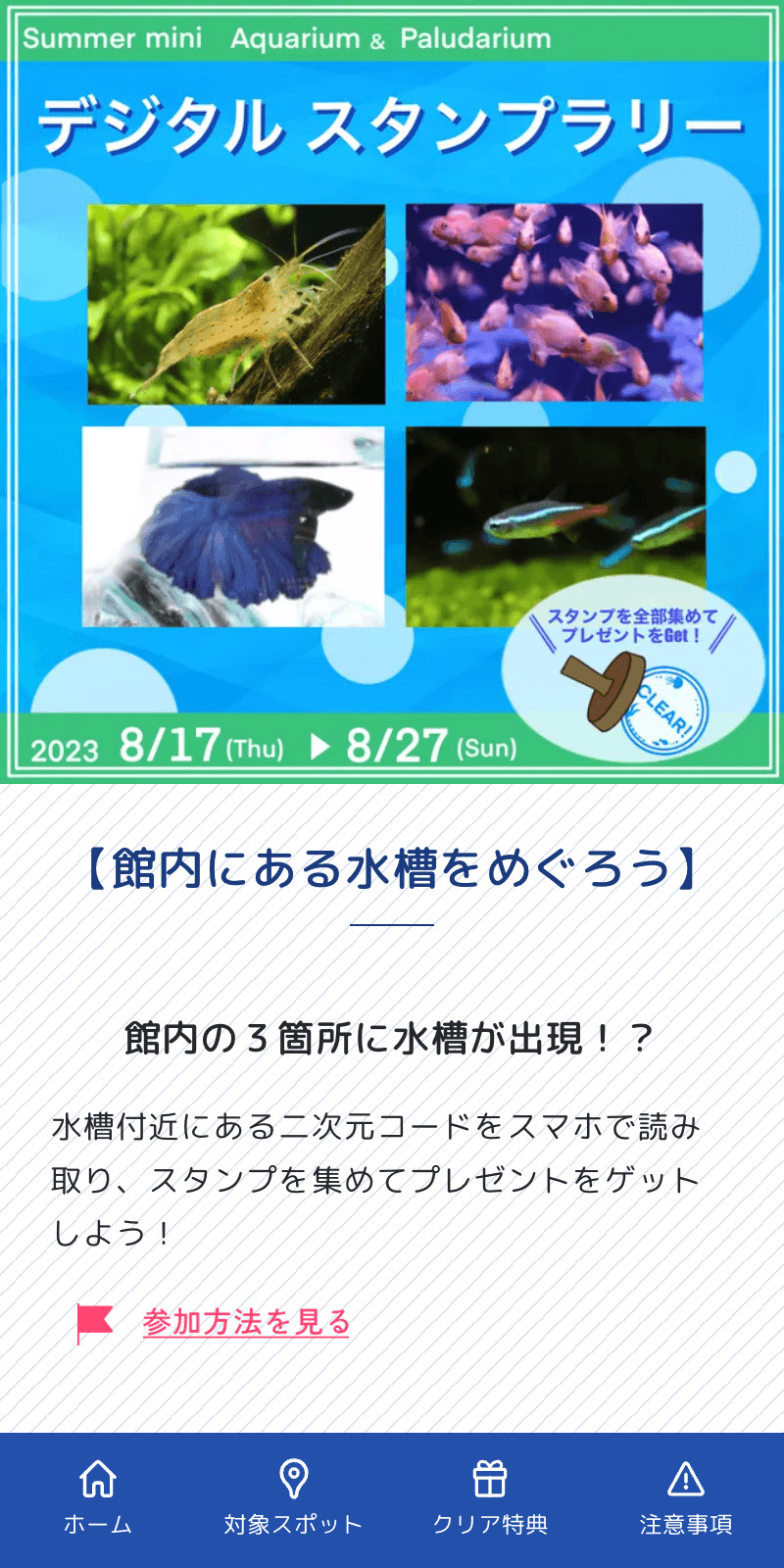Tap the デジタルスタンプラリー banner title

point(392,122)
